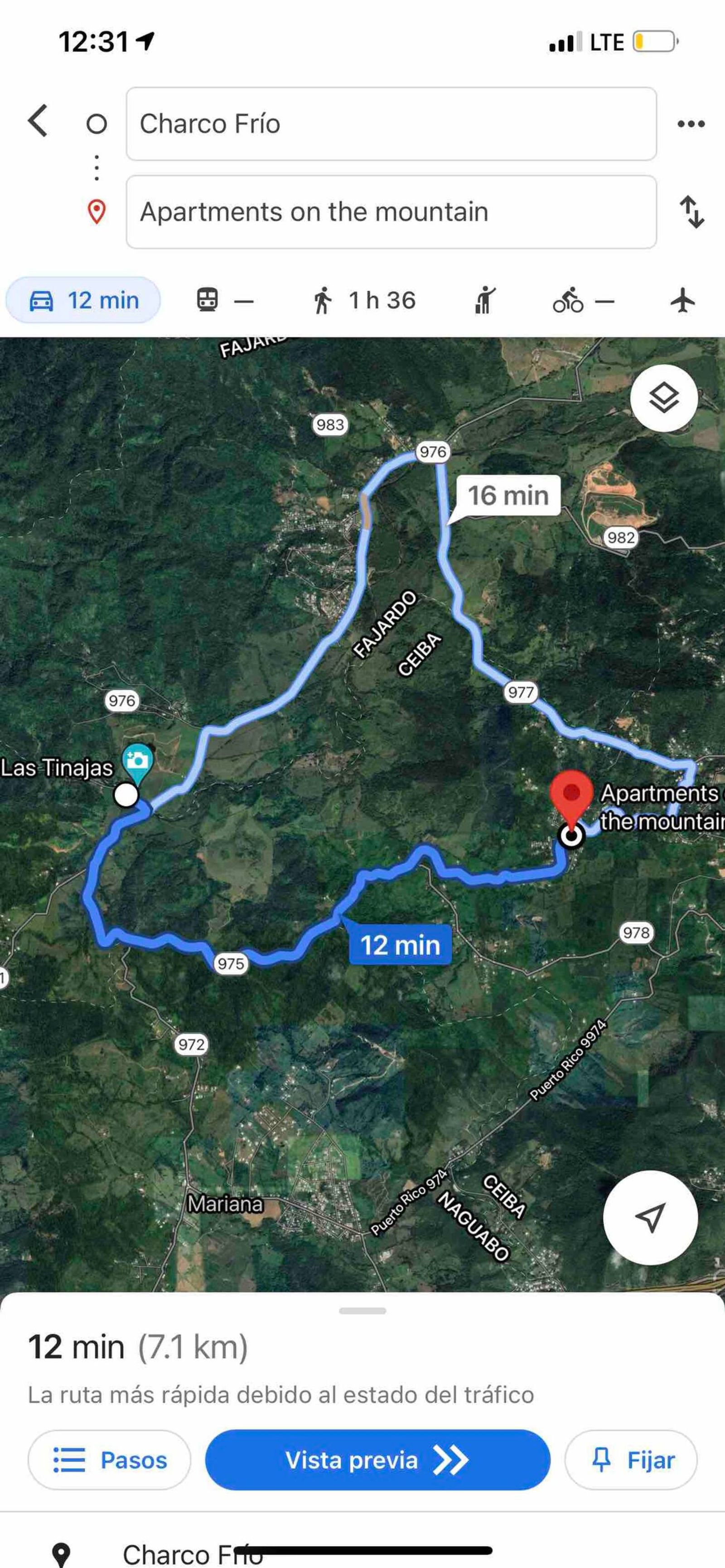Expand the bottom sheet handle

point(362,1311)
